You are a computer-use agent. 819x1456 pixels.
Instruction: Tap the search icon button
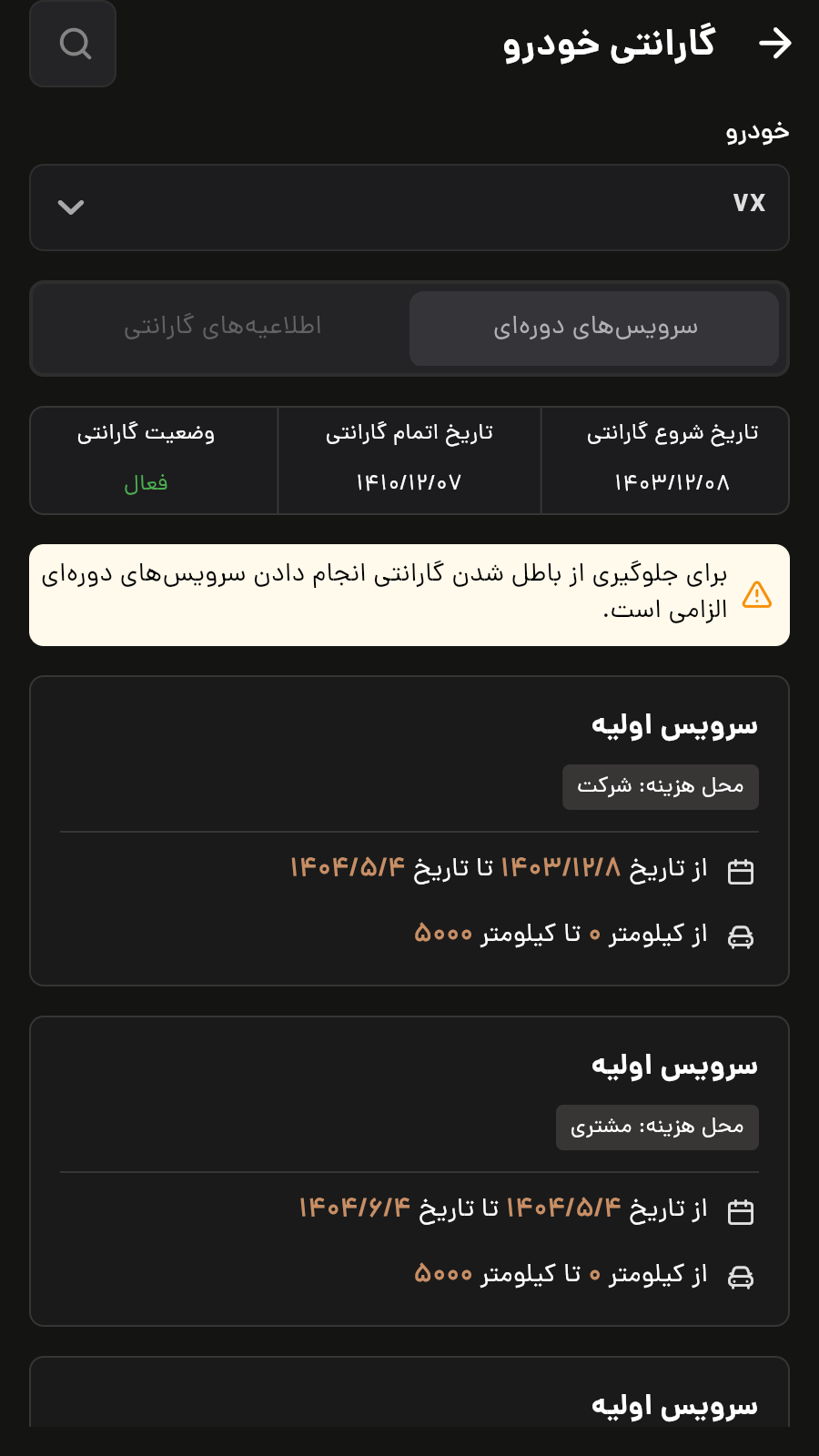click(74, 44)
